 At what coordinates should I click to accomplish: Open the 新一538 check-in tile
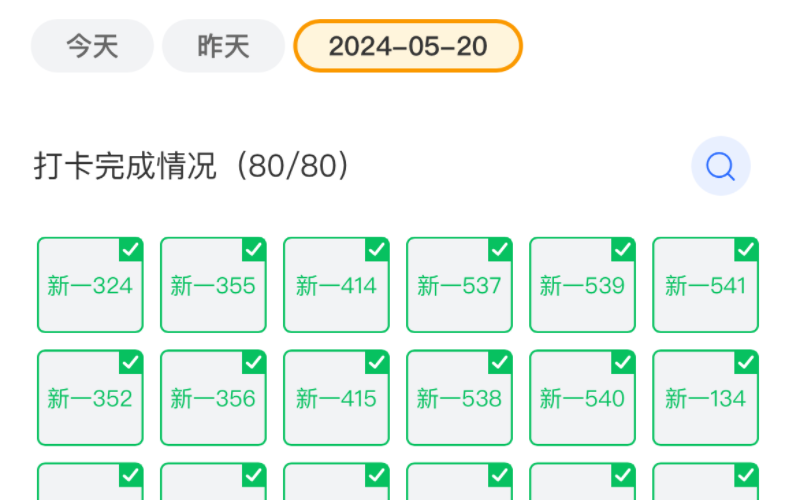(459, 398)
